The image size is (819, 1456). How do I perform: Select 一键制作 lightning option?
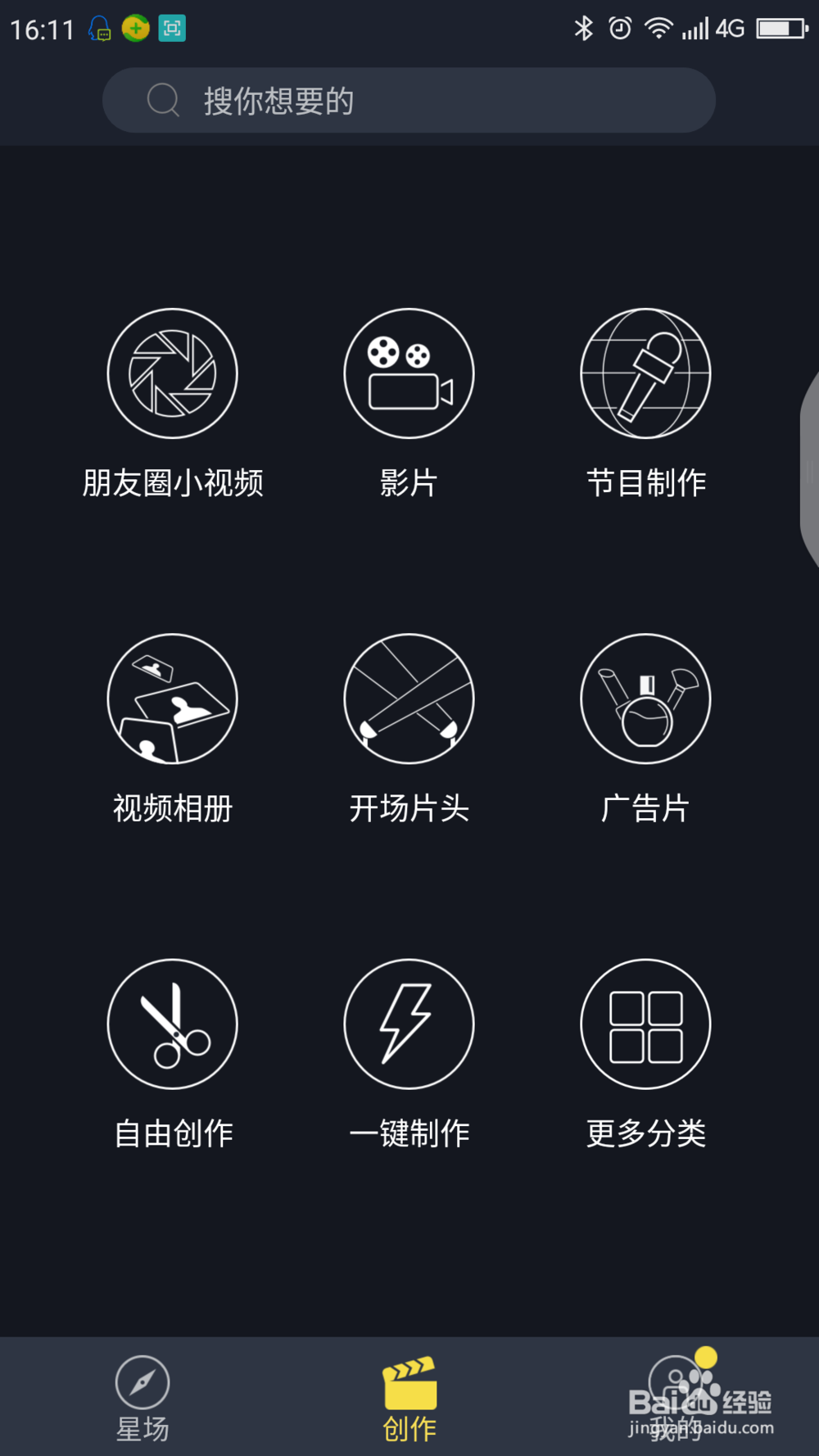pos(409,1055)
